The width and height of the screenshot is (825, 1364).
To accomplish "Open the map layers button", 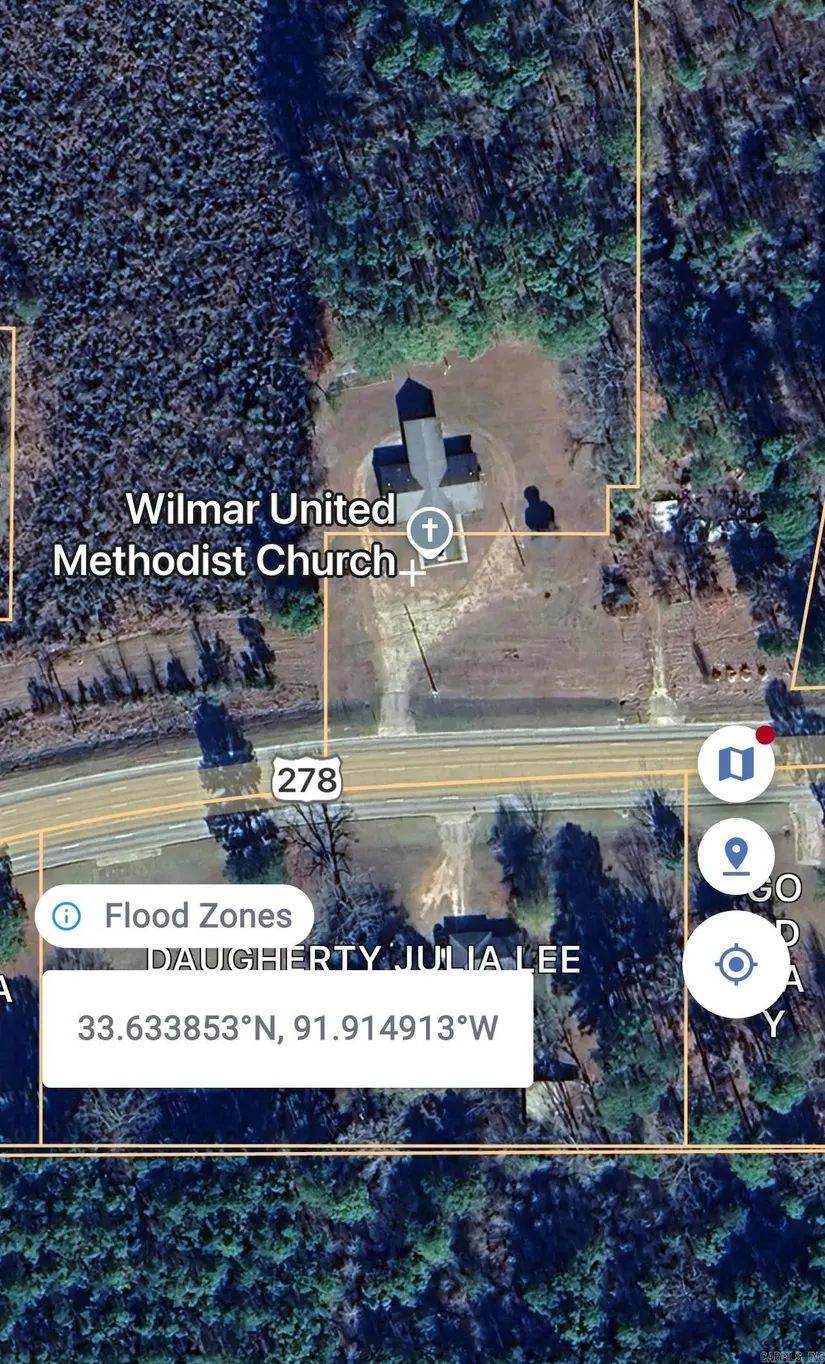I will tap(736, 765).
